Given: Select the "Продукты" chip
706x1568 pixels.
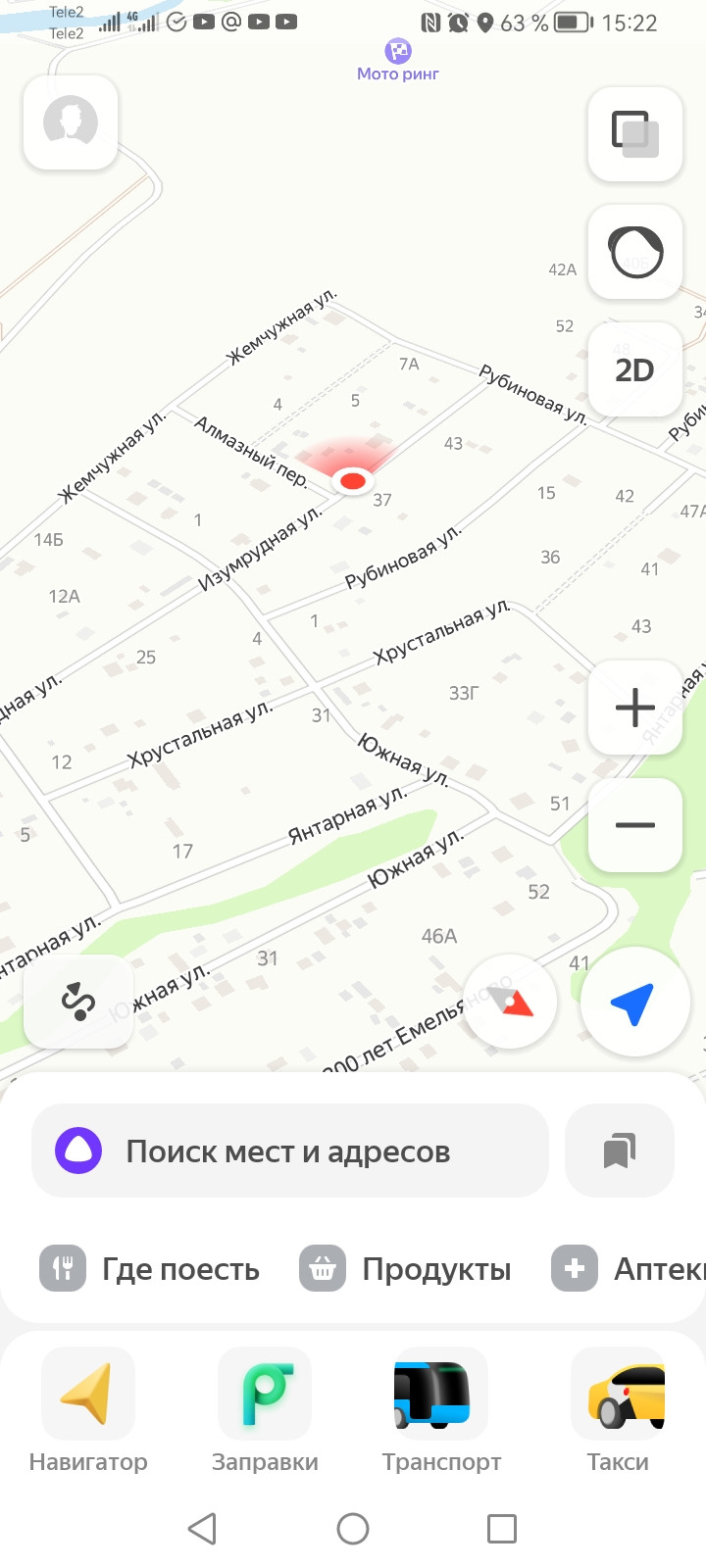Looking at the screenshot, I should (x=405, y=1269).
